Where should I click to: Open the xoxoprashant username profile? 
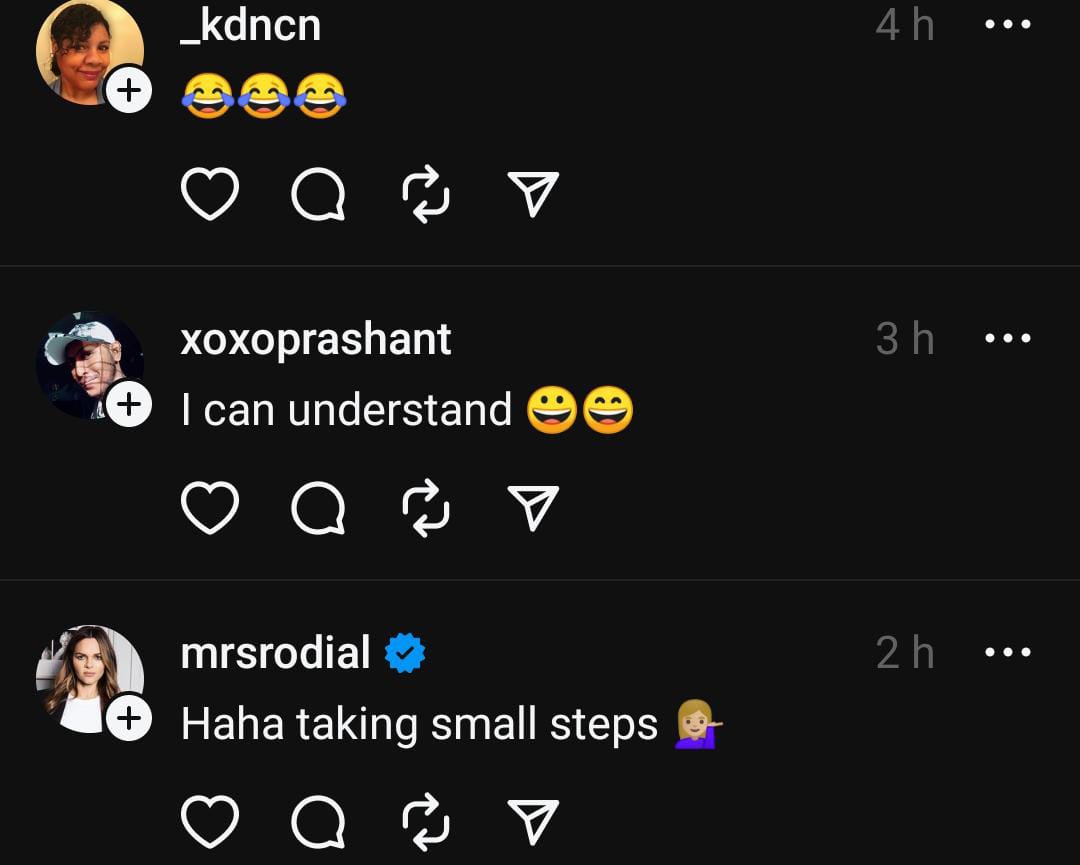(316, 340)
